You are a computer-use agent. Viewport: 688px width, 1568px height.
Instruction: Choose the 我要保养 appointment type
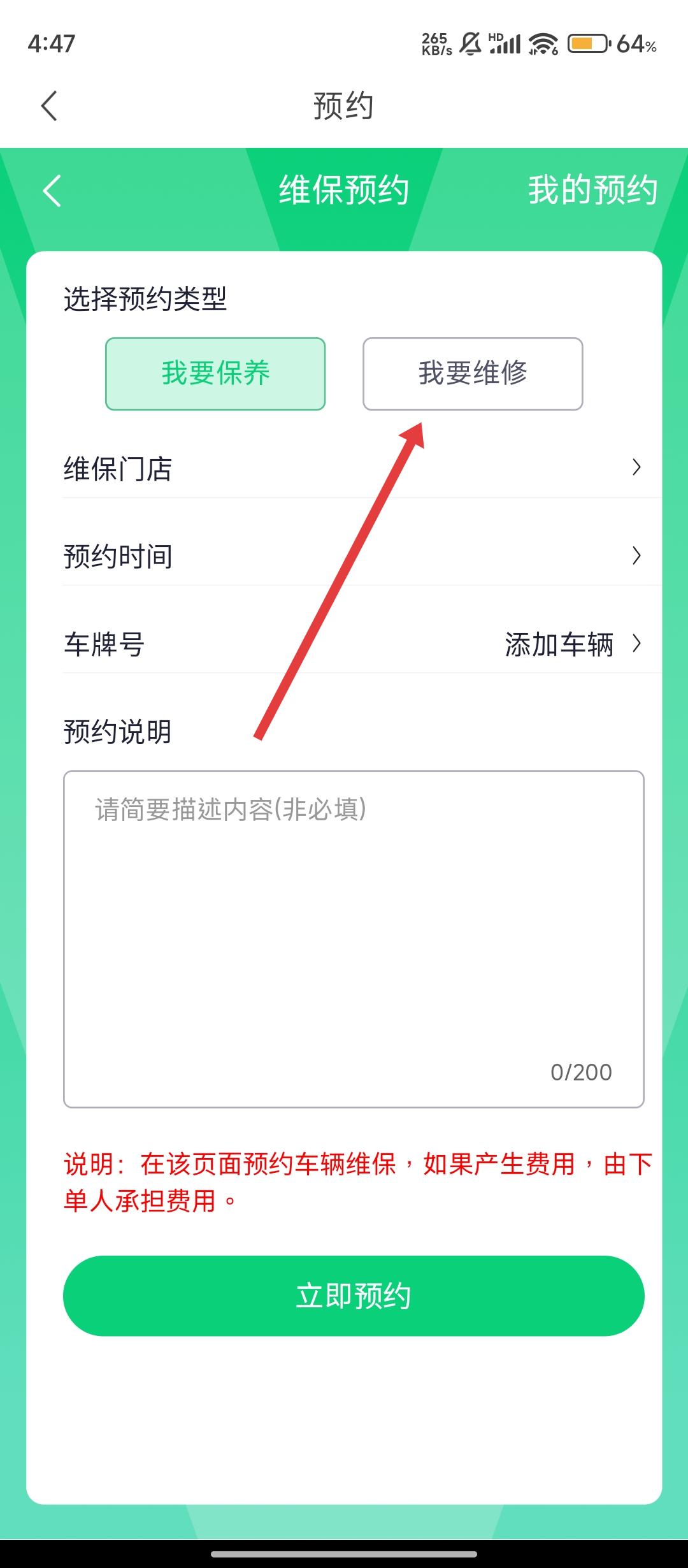215,374
